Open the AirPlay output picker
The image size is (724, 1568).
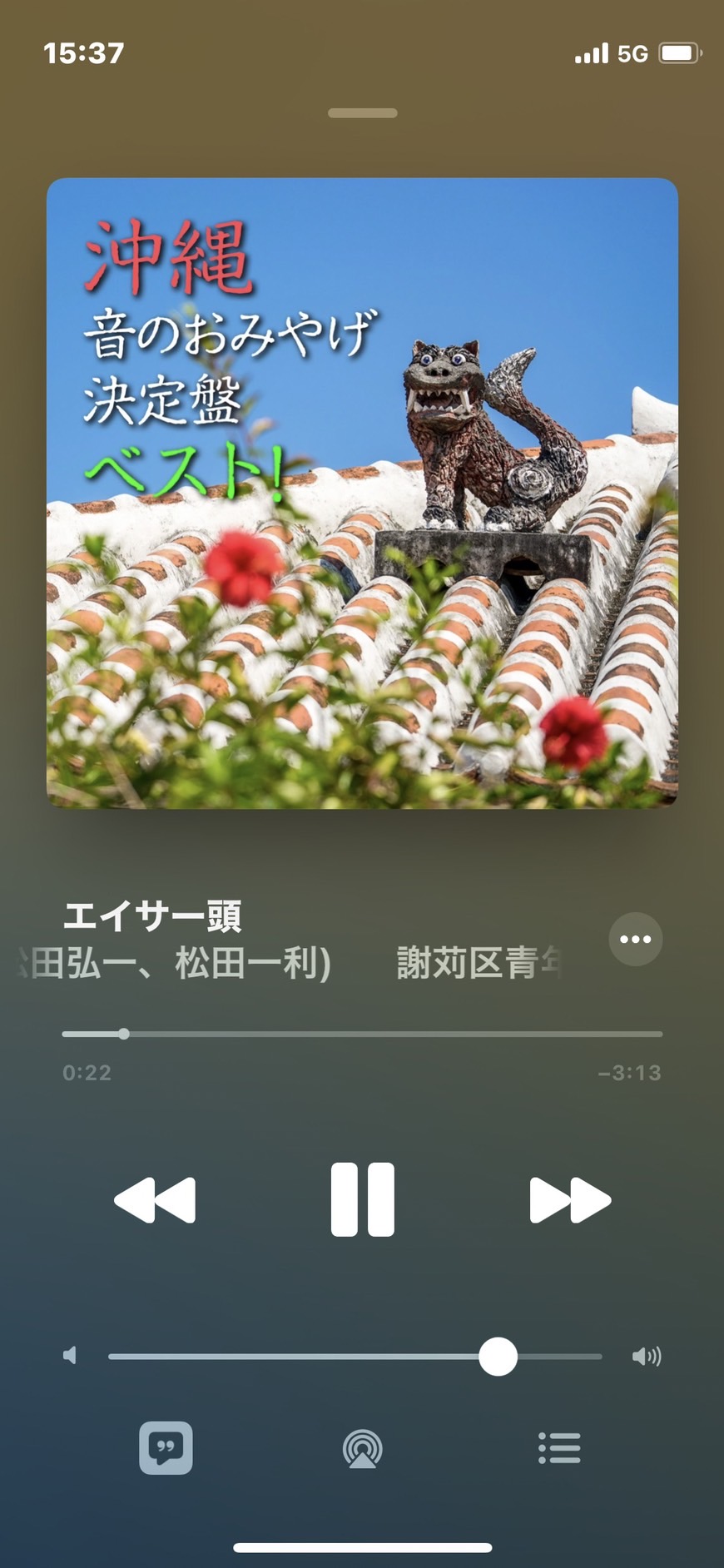click(362, 1448)
